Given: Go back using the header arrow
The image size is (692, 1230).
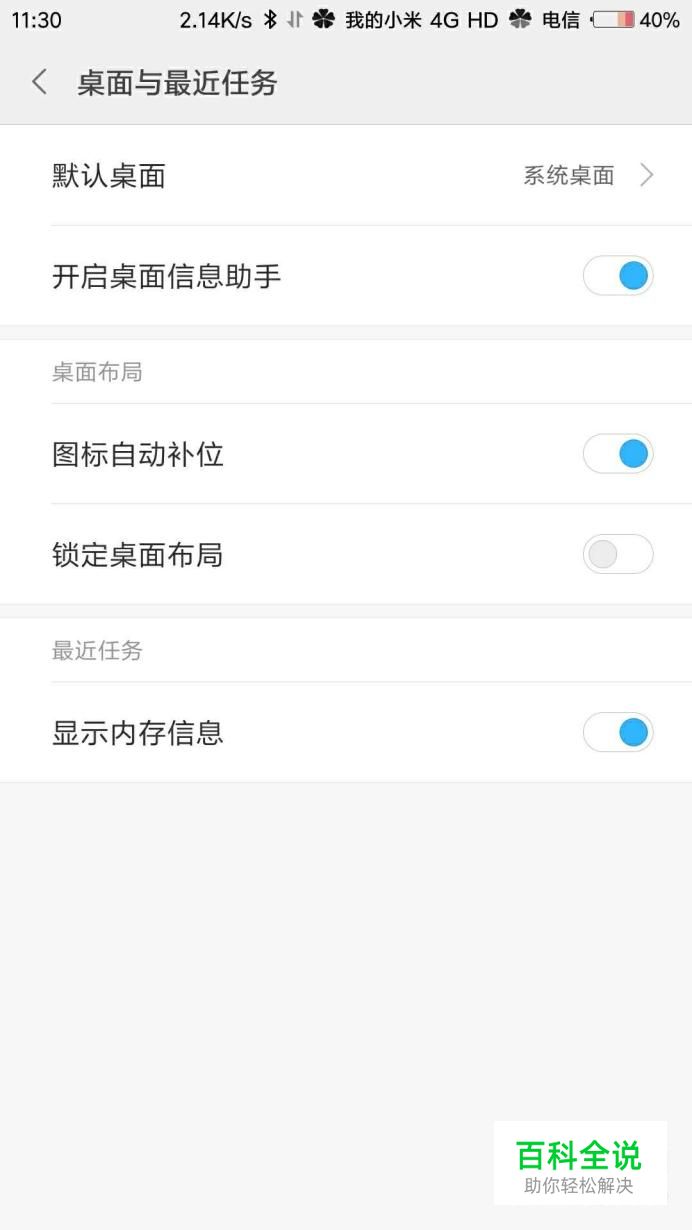Looking at the screenshot, I should 40,82.
